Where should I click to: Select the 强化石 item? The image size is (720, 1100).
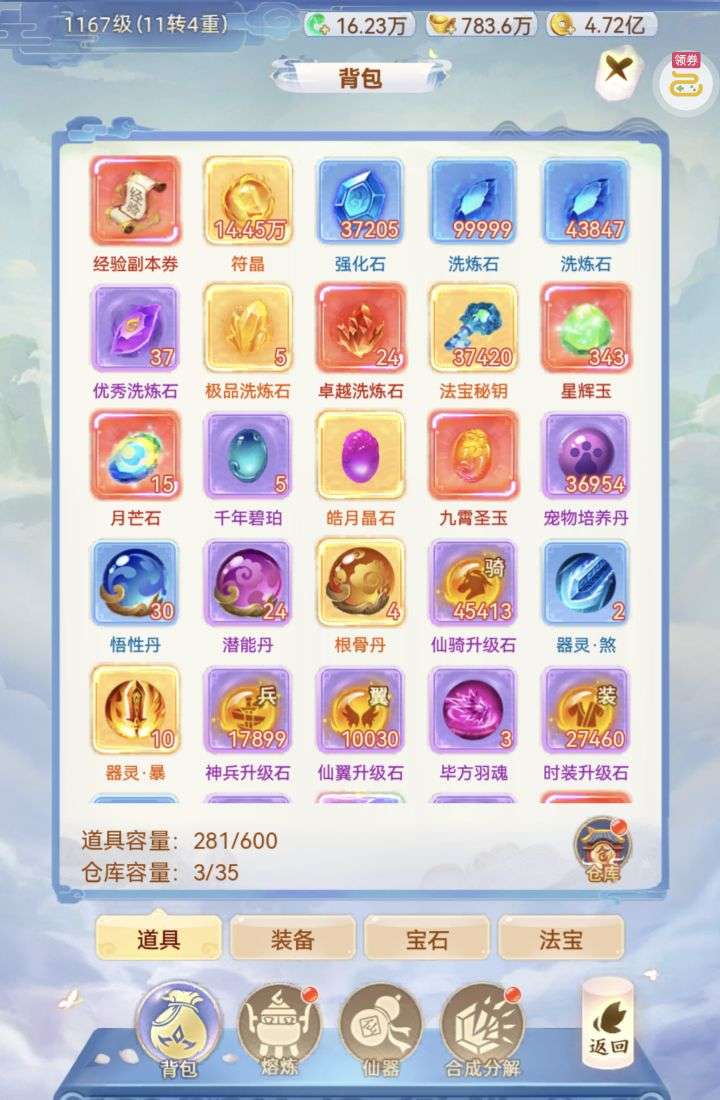click(x=360, y=200)
